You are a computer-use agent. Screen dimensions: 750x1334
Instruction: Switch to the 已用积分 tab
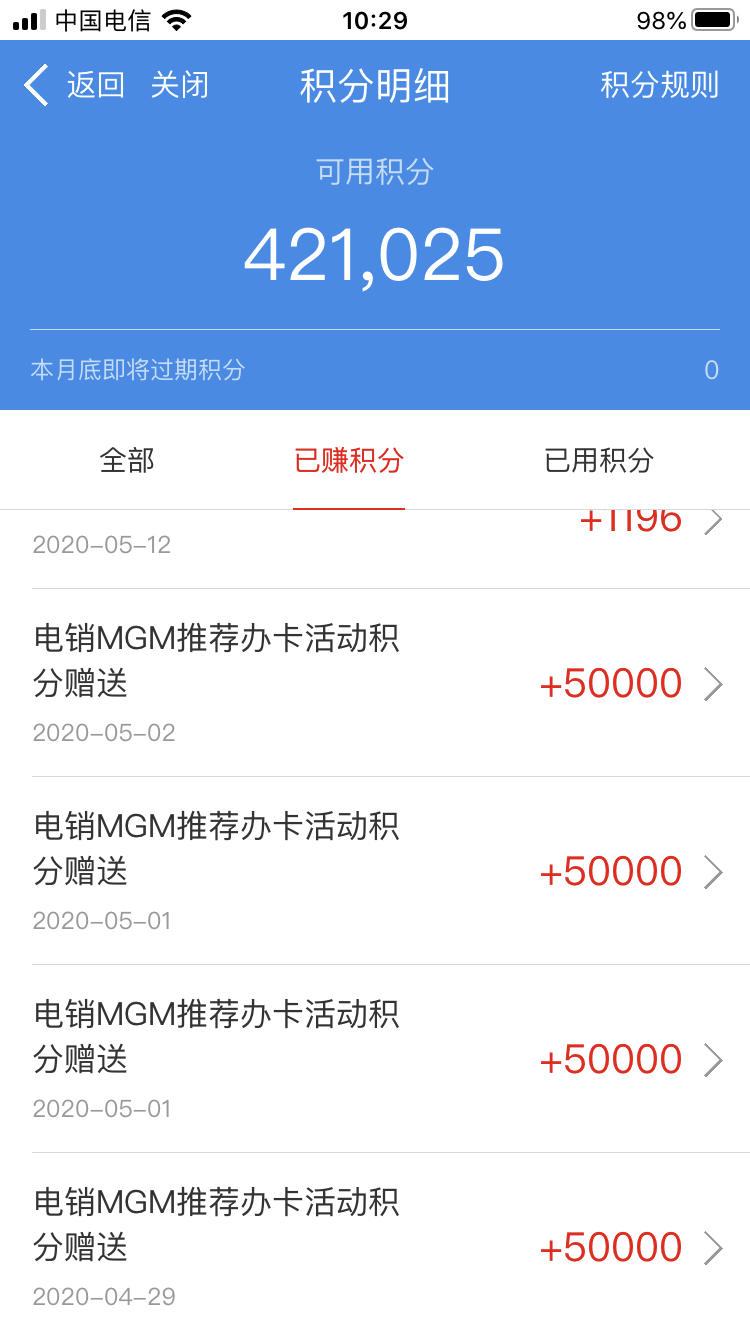599,460
